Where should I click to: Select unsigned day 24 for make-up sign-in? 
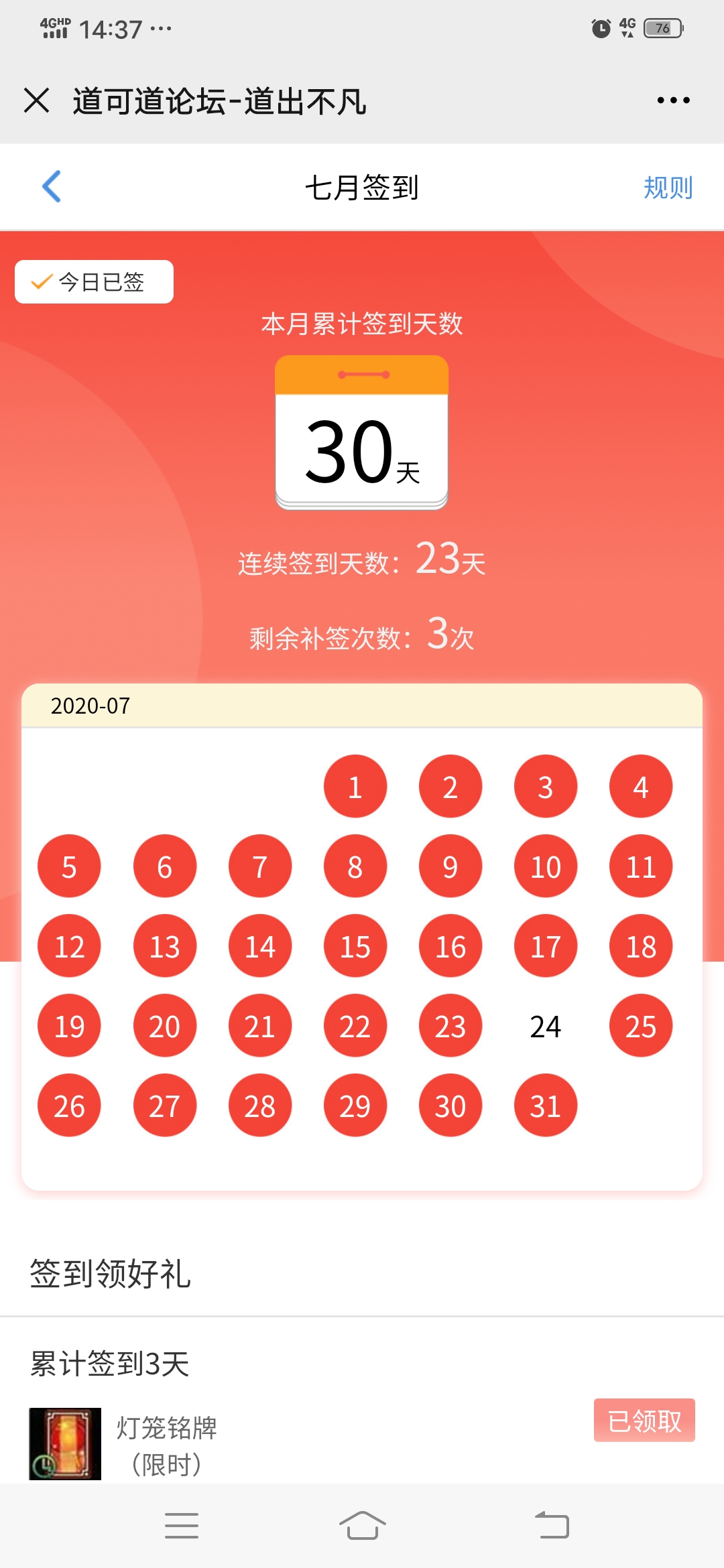pyautogui.click(x=545, y=1026)
